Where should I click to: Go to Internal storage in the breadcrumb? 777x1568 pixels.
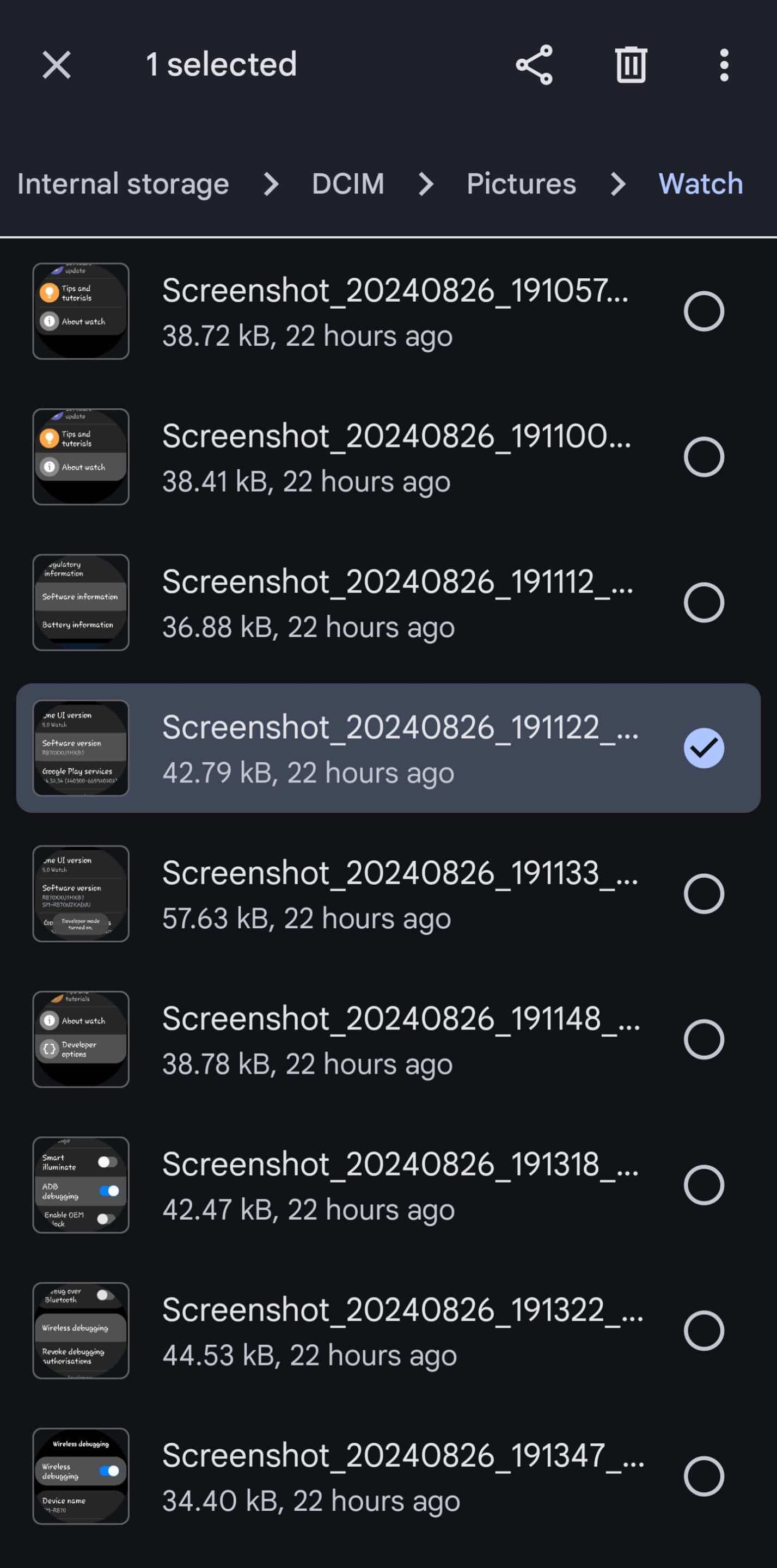pyautogui.click(x=123, y=184)
